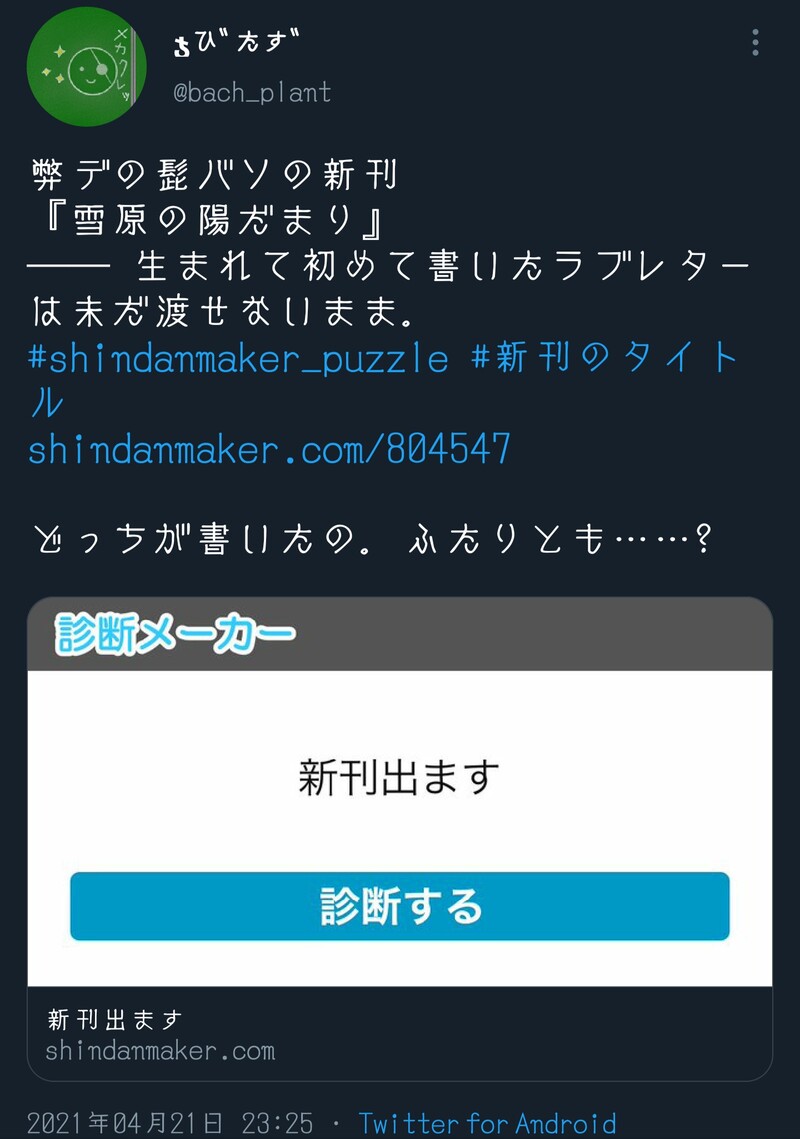
Task: Open the tweet's overflow menu
Action: coord(755,42)
